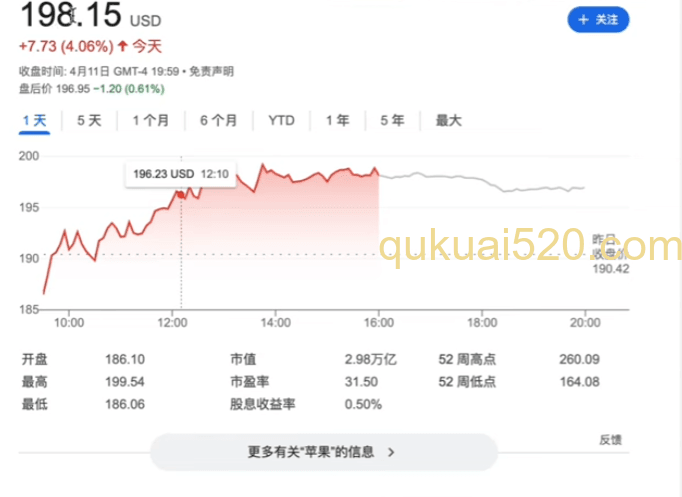
Task: Open the 最大 full history range
Action: tap(448, 121)
